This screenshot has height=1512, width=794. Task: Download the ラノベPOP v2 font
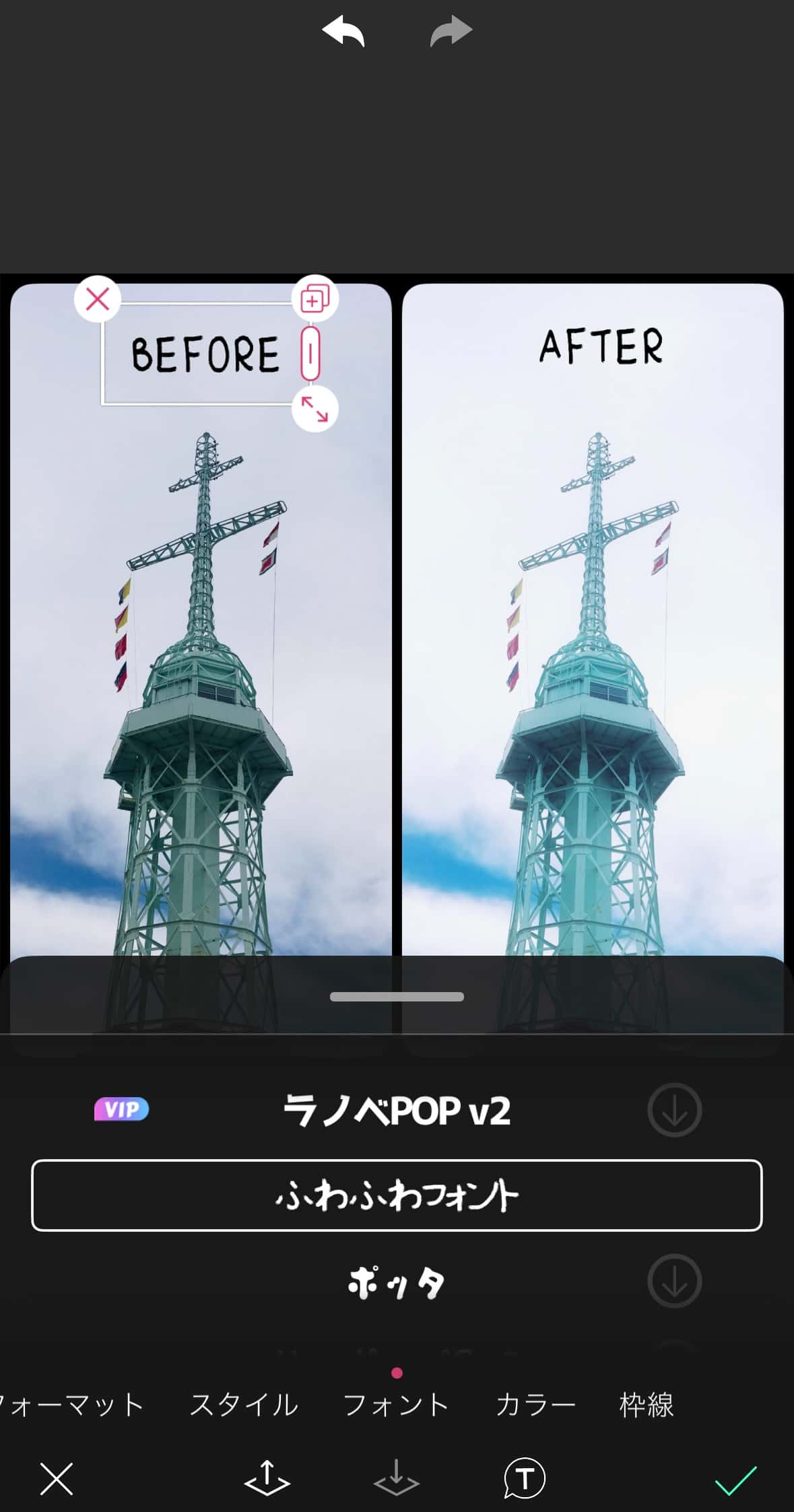click(674, 1110)
